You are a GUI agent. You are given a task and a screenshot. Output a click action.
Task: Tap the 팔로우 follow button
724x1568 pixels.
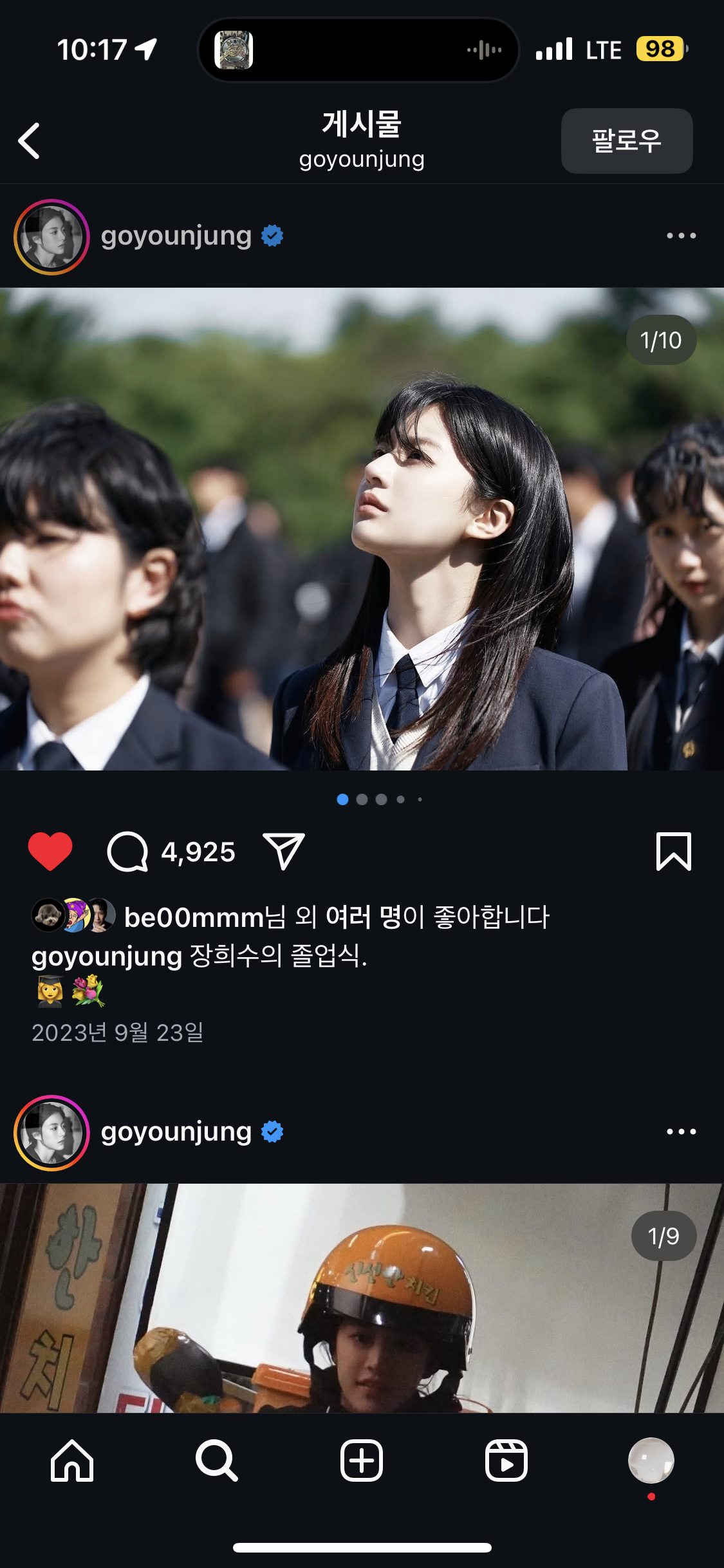(x=626, y=141)
